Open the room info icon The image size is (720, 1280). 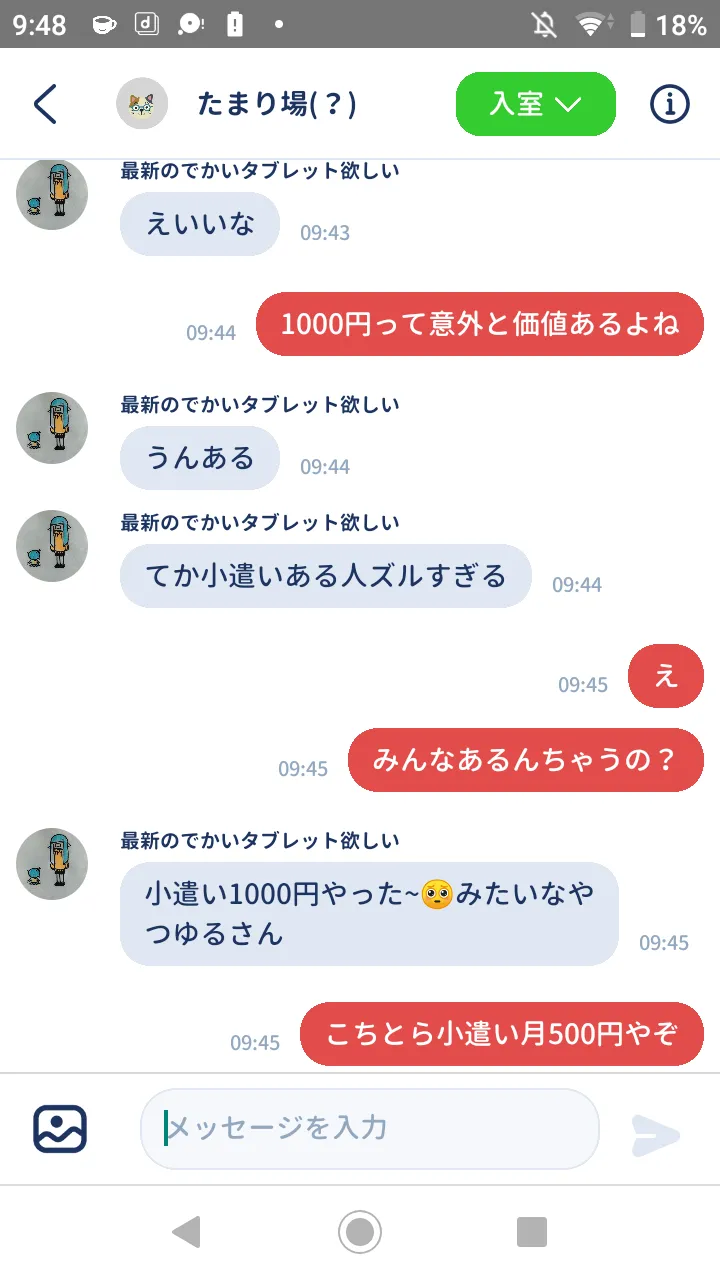pos(670,104)
